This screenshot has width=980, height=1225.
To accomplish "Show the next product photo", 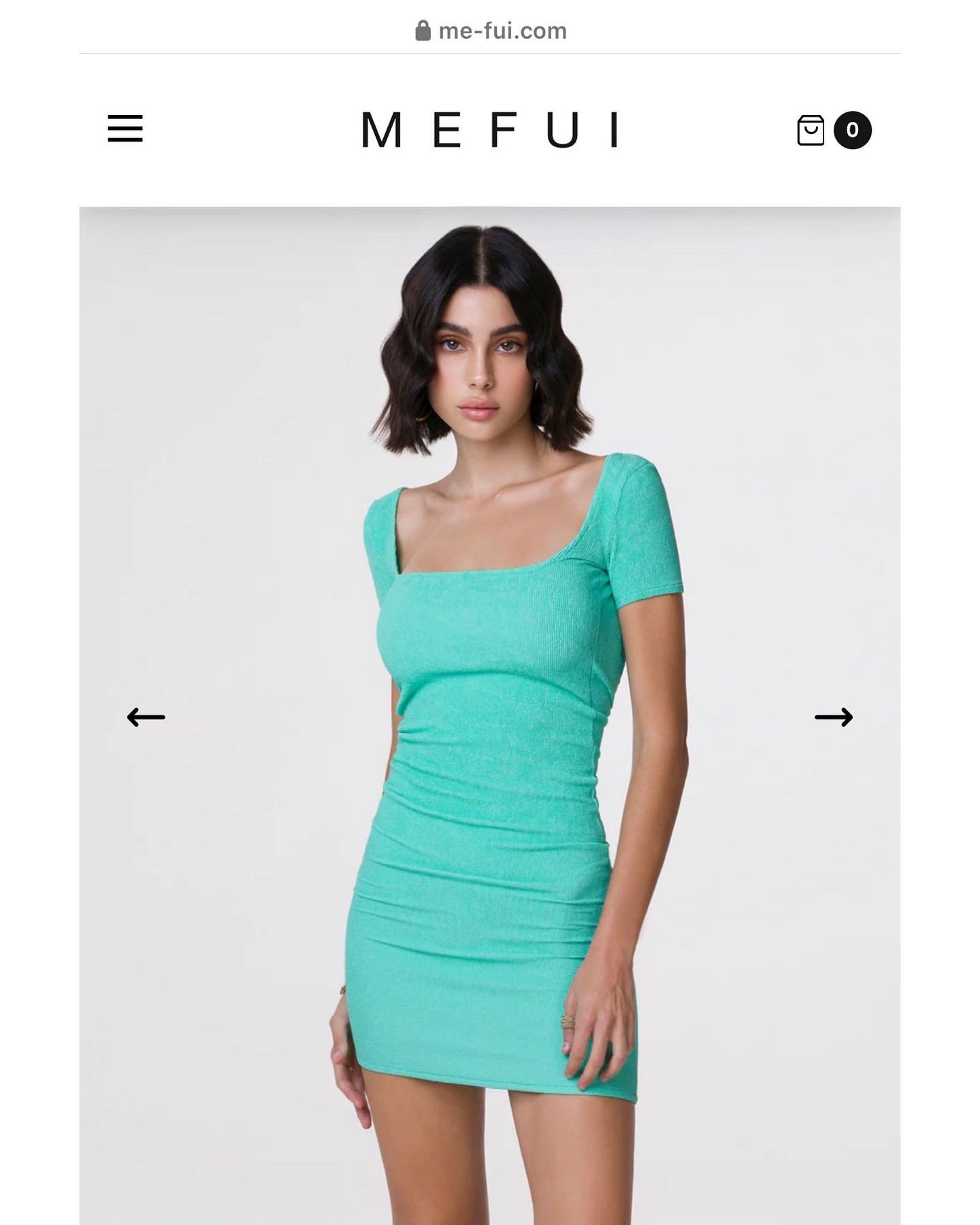I will click(833, 717).
